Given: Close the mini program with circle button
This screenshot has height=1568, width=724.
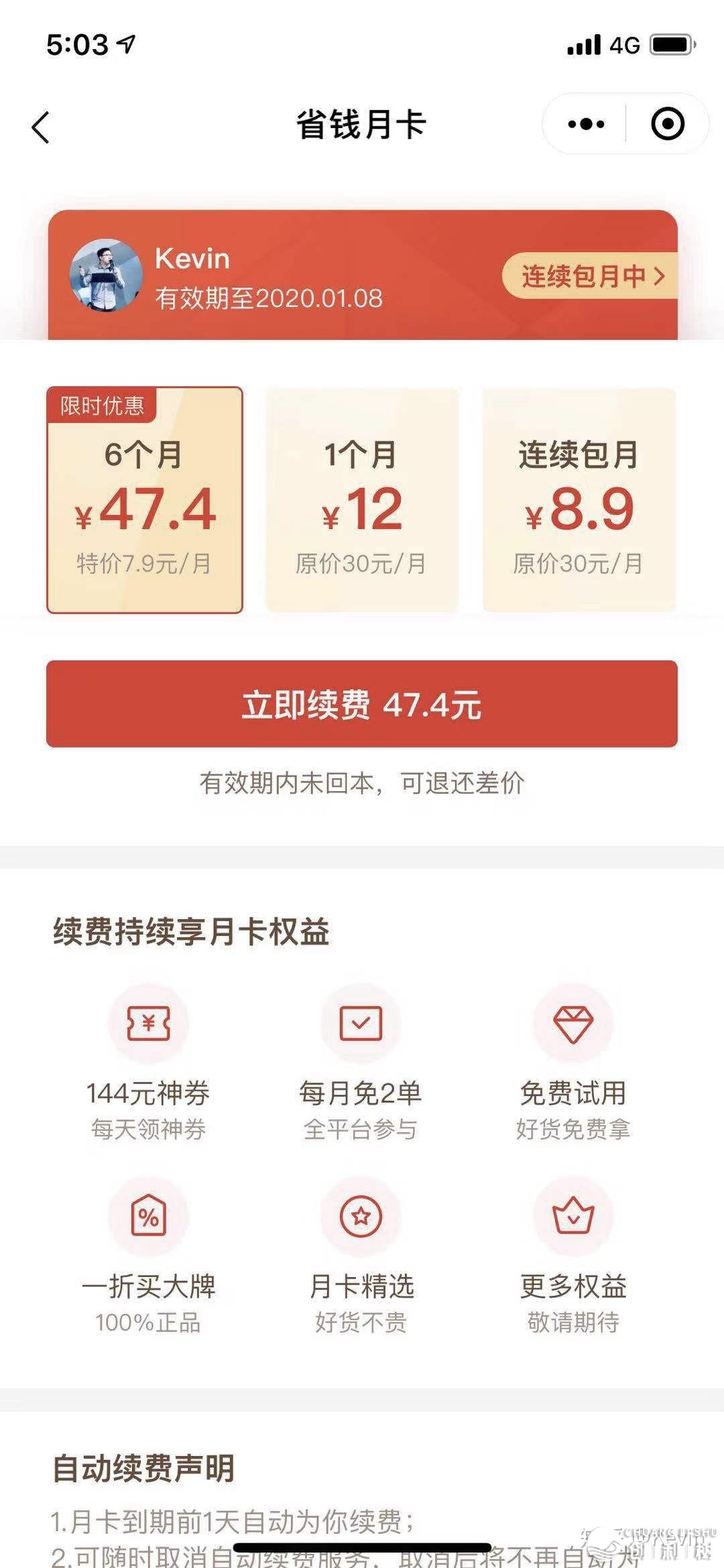Looking at the screenshot, I should pyautogui.click(x=667, y=124).
